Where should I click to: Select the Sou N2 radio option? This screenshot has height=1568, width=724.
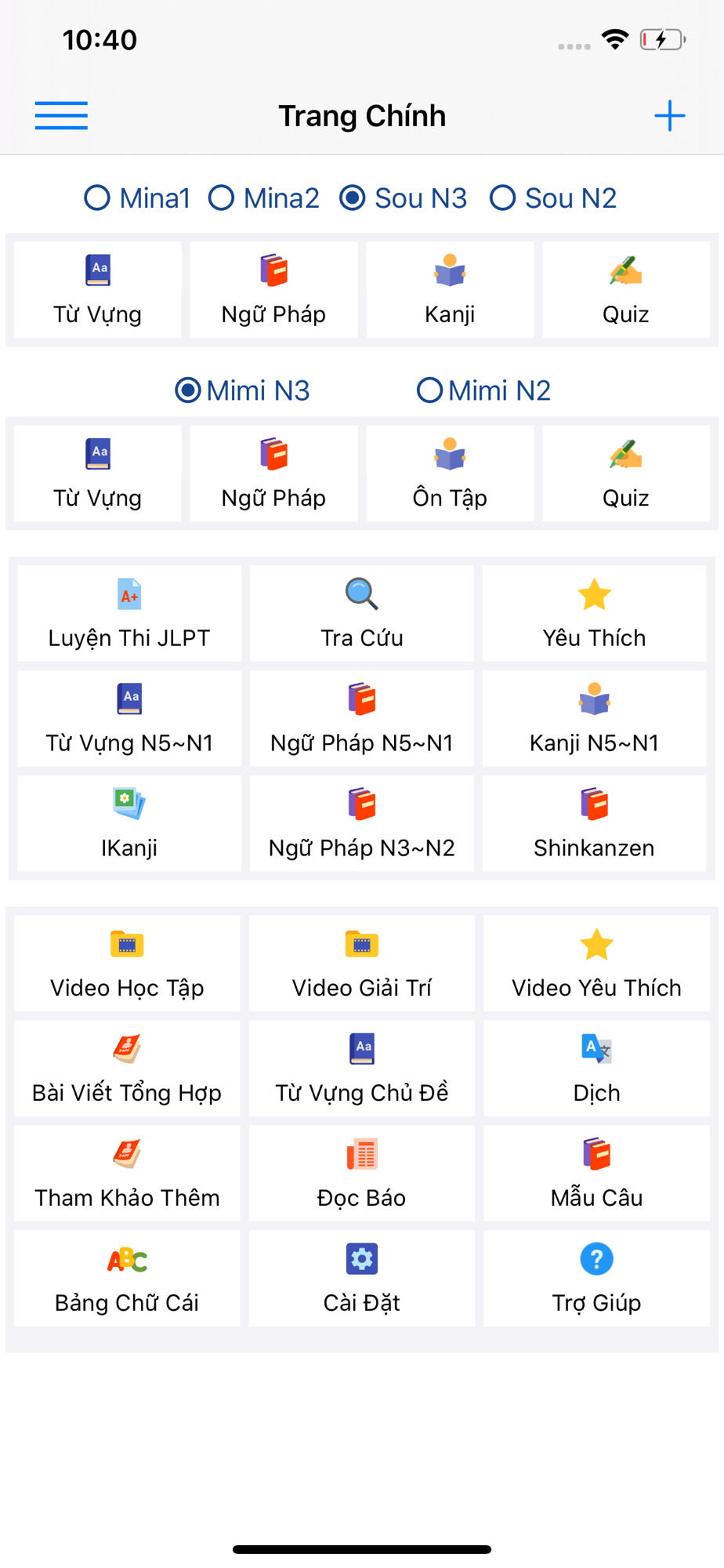[x=553, y=198]
